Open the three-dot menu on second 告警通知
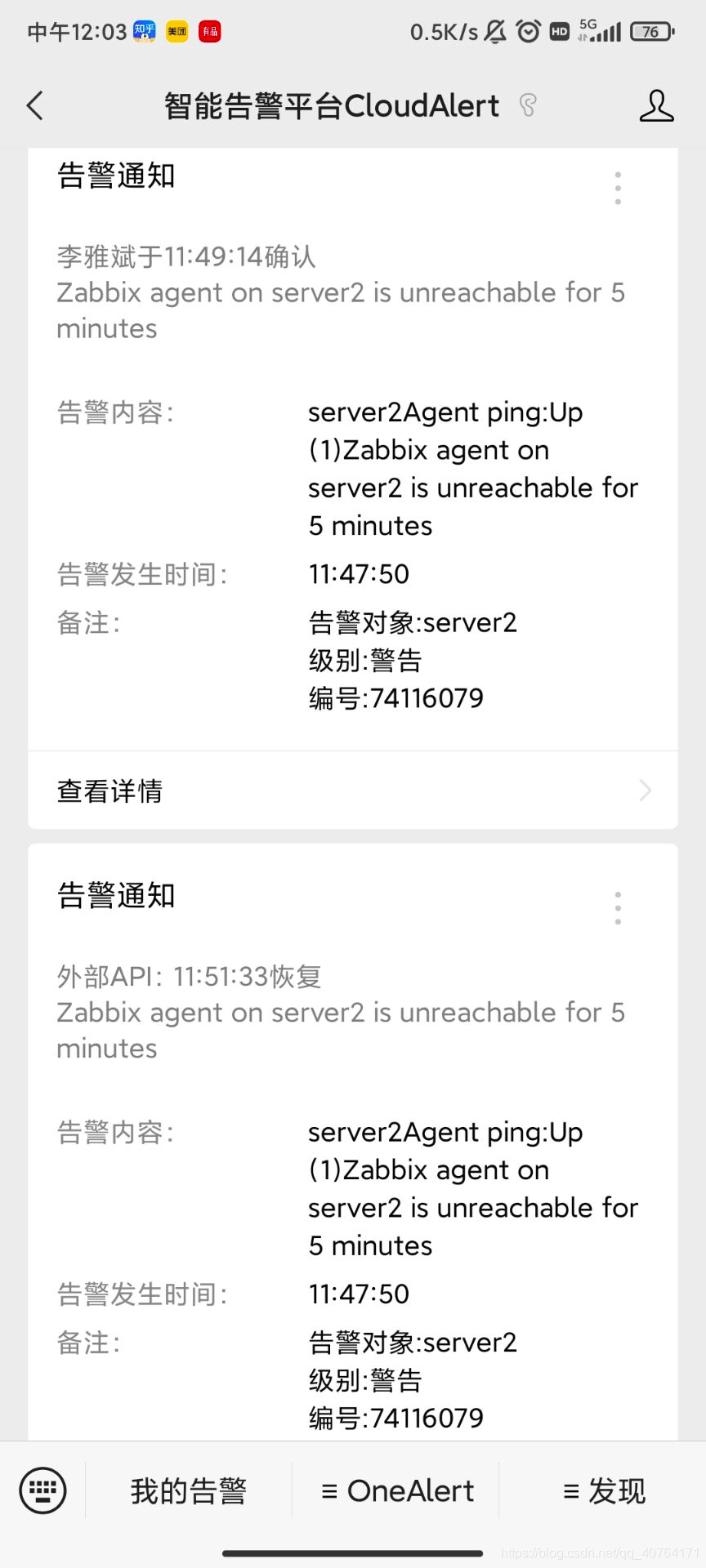706x1568 pixels. click(x=618, y=907)
